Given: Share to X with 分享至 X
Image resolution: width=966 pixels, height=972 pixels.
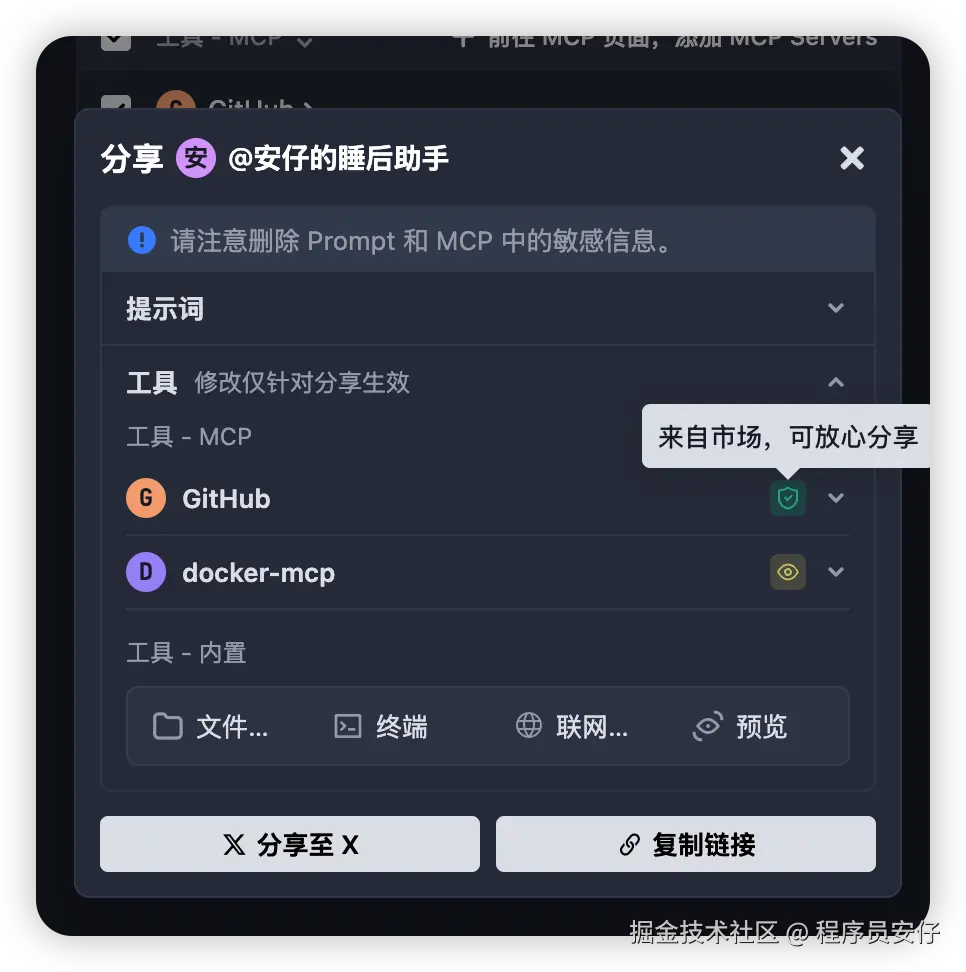Looking at the screenshot, I should click(290, 845).
